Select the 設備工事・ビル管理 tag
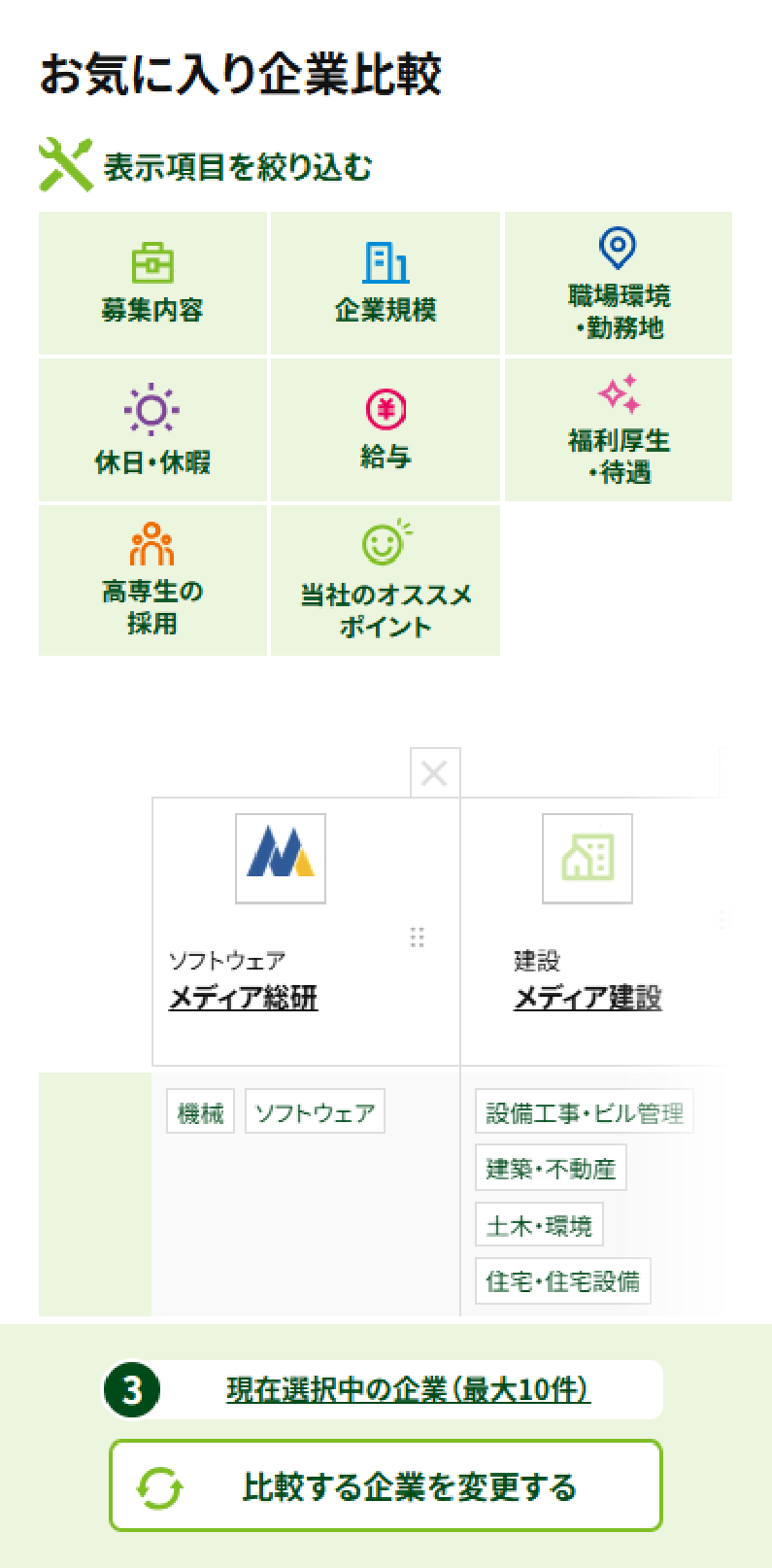The image size is (772, 1568). (x=585, y=1112)
